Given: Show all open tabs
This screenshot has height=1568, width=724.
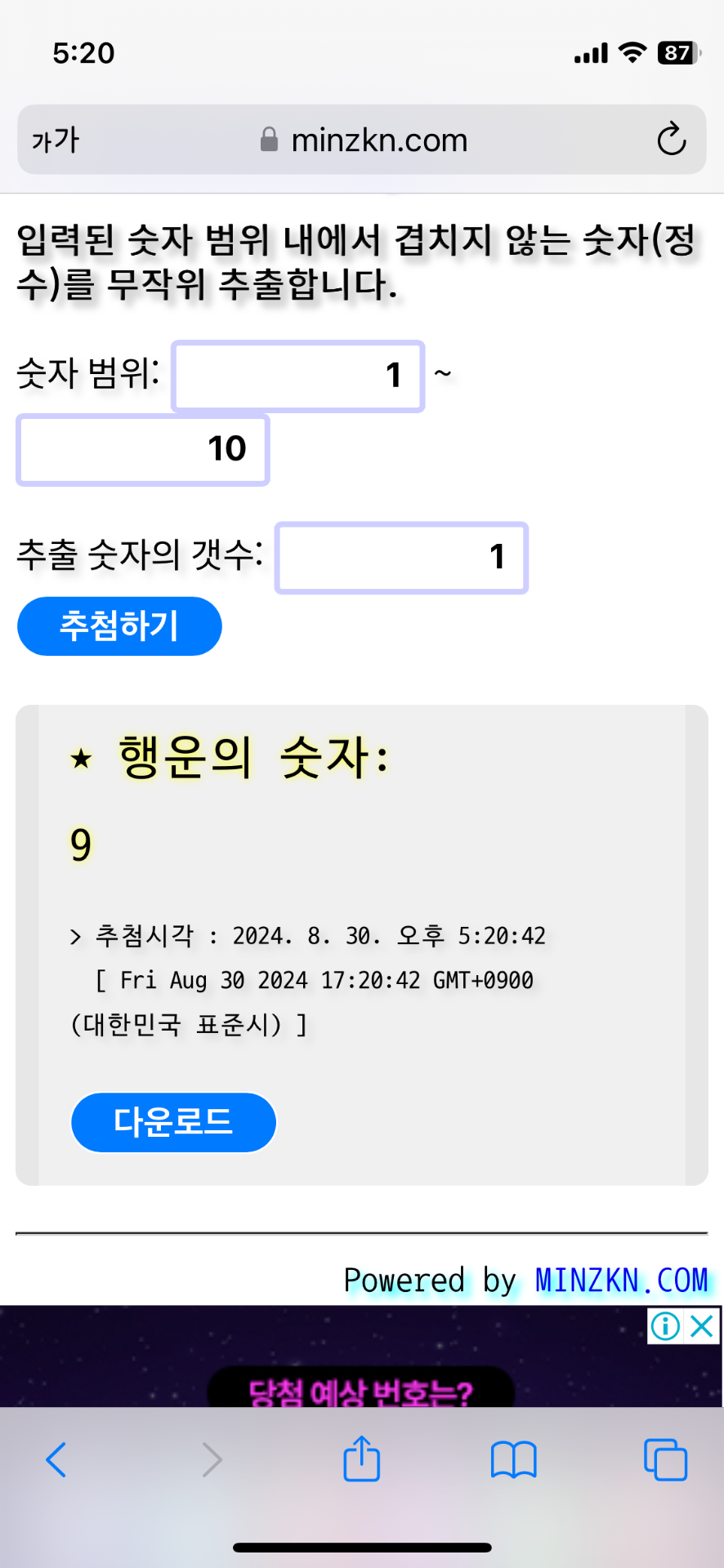Looking at the screenshot, I should pyautogui.click(x=665, y=1459).
